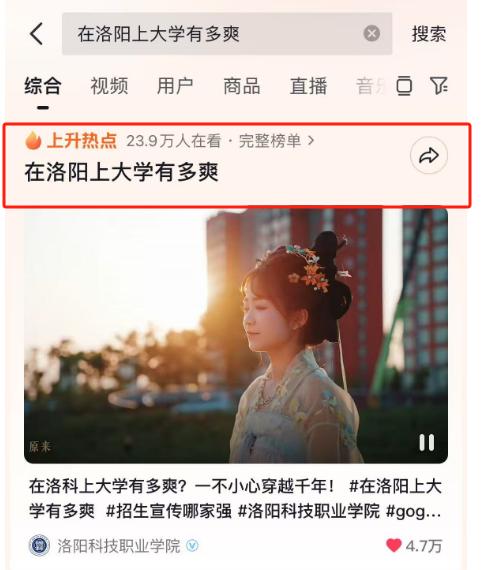Image resolution: width=481 pixels, height=570 pixels.
Task: Tap the 搜索 button
Action: 429,34
